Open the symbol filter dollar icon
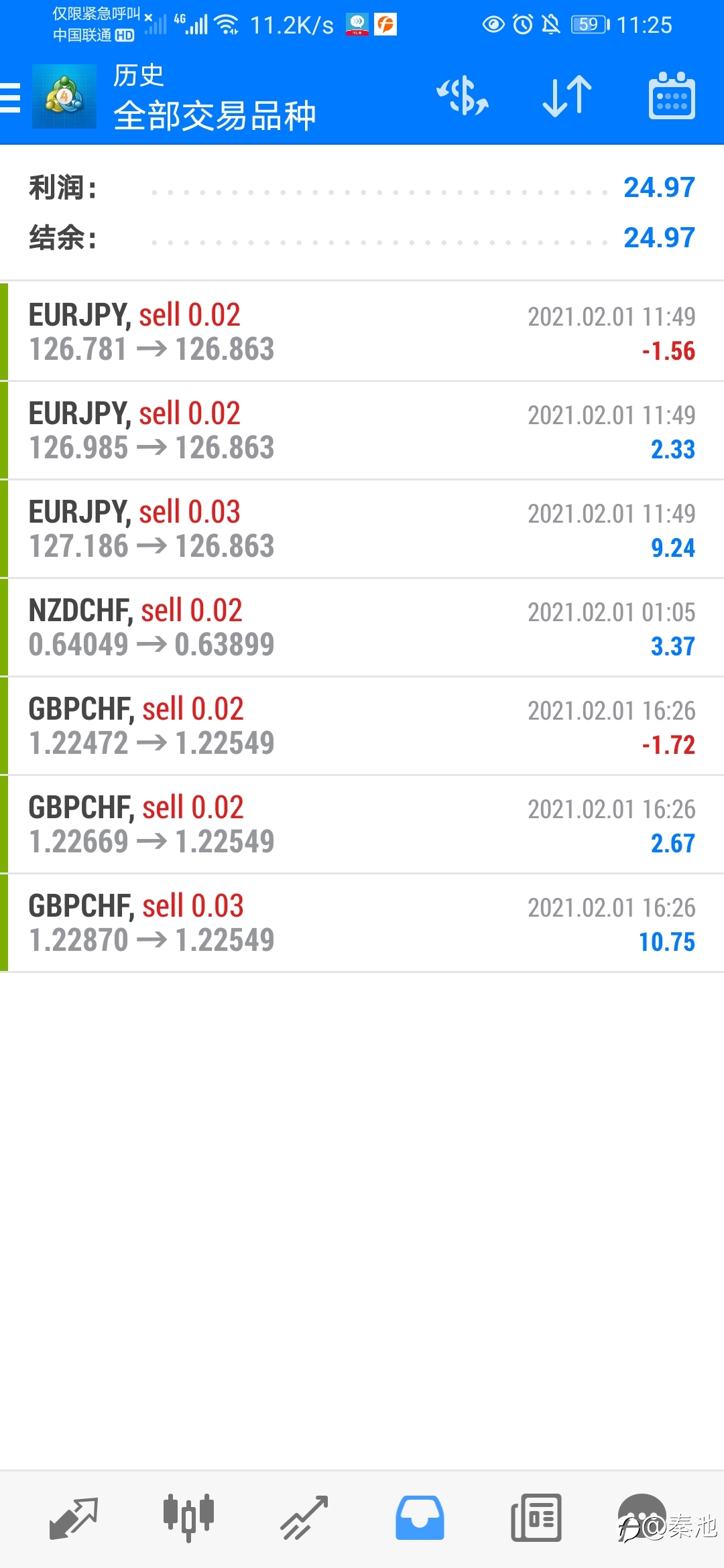The width and height of the screenshot is (724, 1568). click(463, 96)
